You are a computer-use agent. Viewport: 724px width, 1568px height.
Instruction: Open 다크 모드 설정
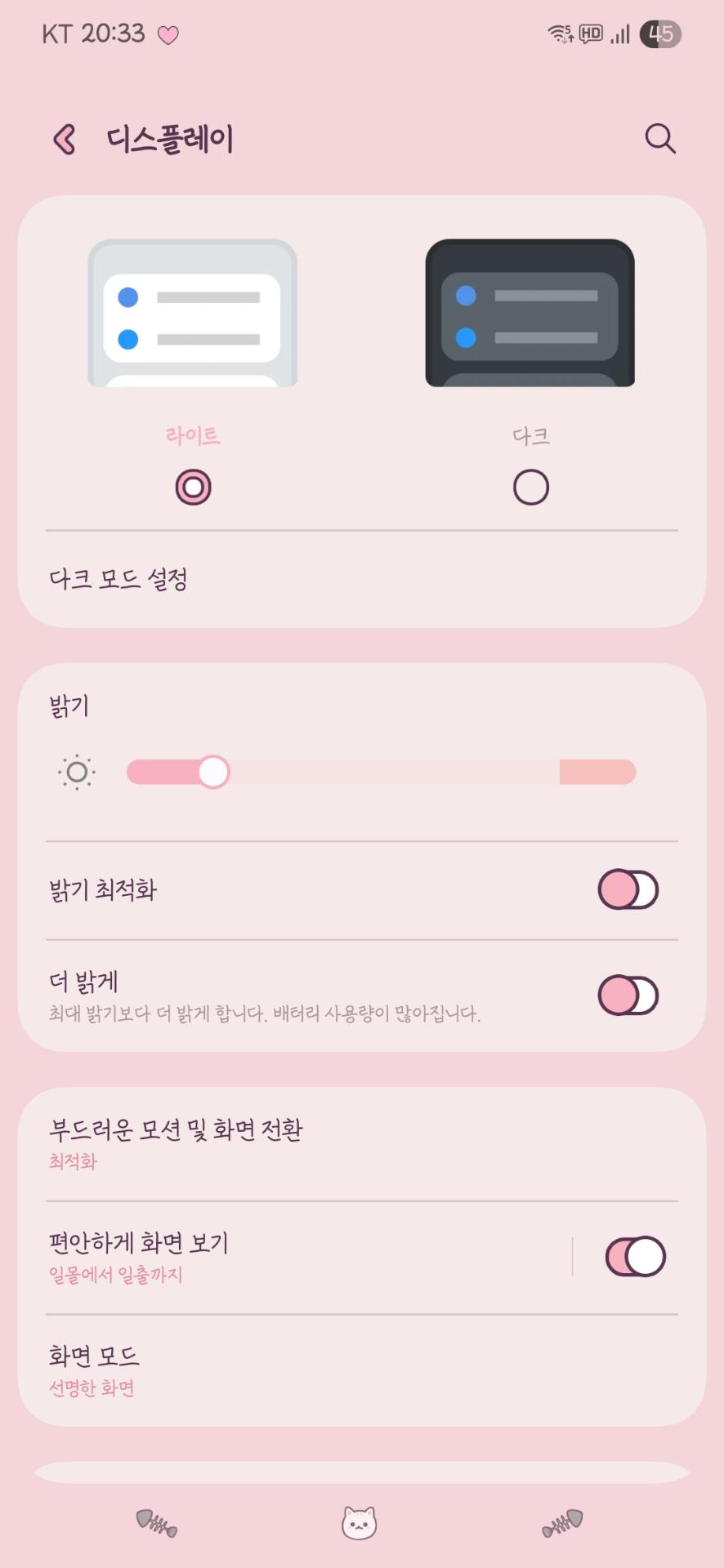click(x=119, y=580)
